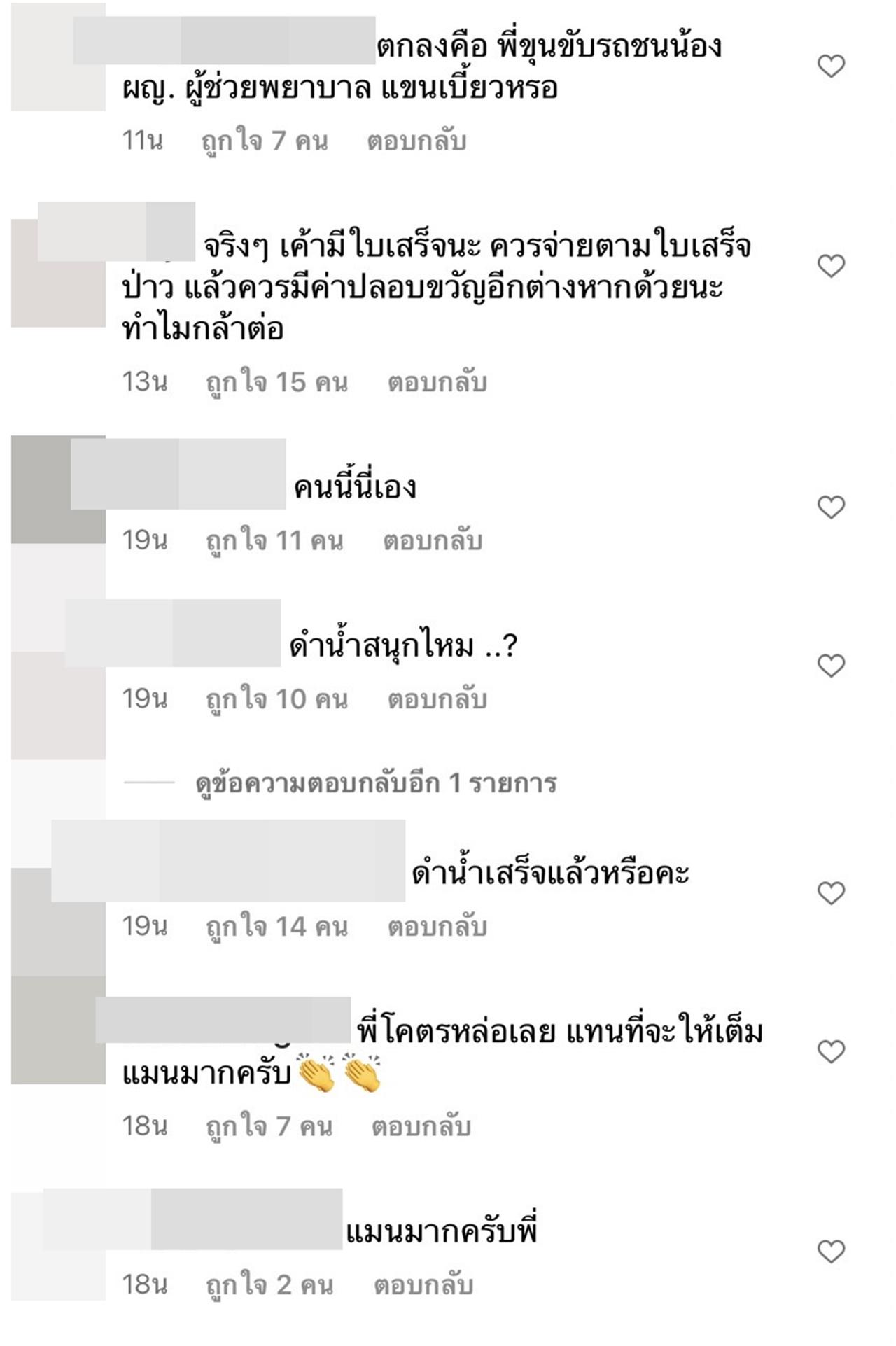View likes 'ถูกใจ 15 คน' on ใบเสร็จ comment
The height and width of the screenshot is (1346, 896).
pyautogui.click(x=276, y=382)
